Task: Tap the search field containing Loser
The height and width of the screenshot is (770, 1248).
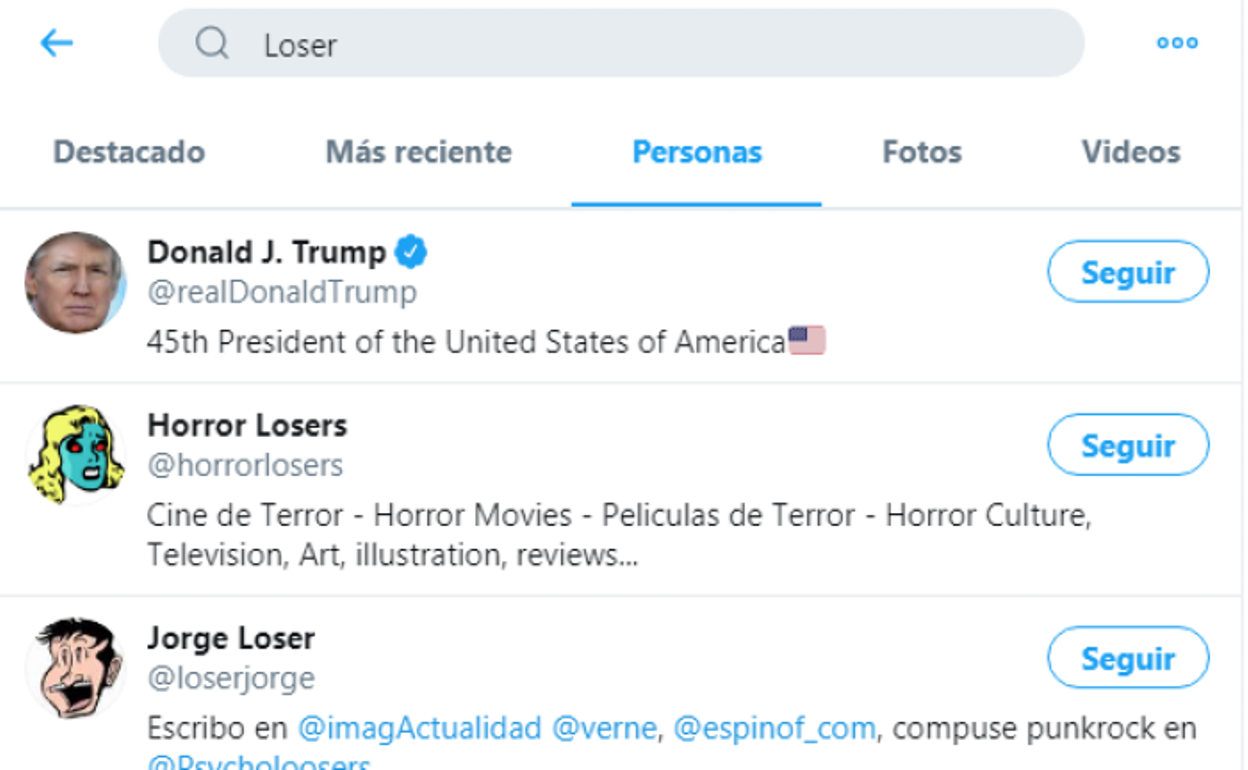Action: coord(620,44)
